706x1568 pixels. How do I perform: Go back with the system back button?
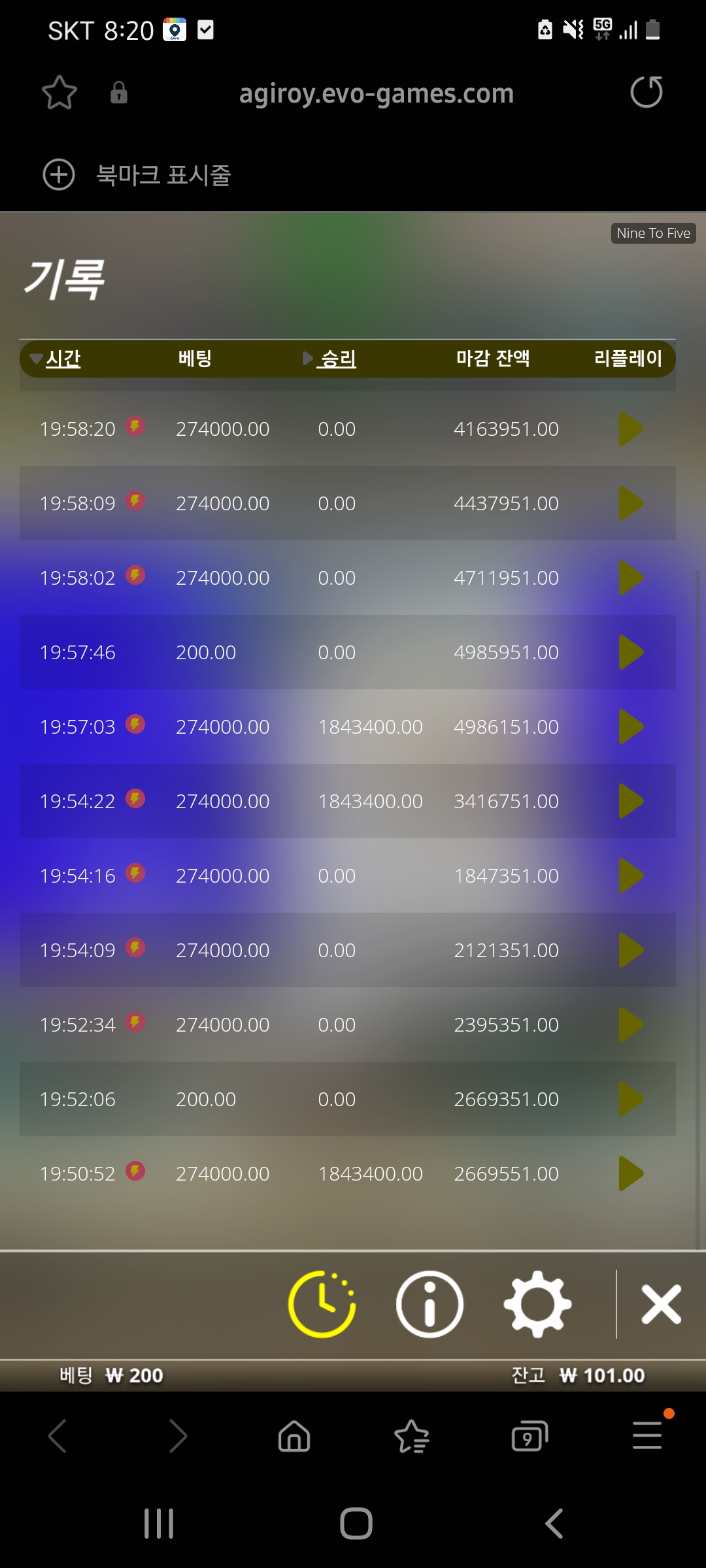pyautogui.click(x=554, y=1524)
